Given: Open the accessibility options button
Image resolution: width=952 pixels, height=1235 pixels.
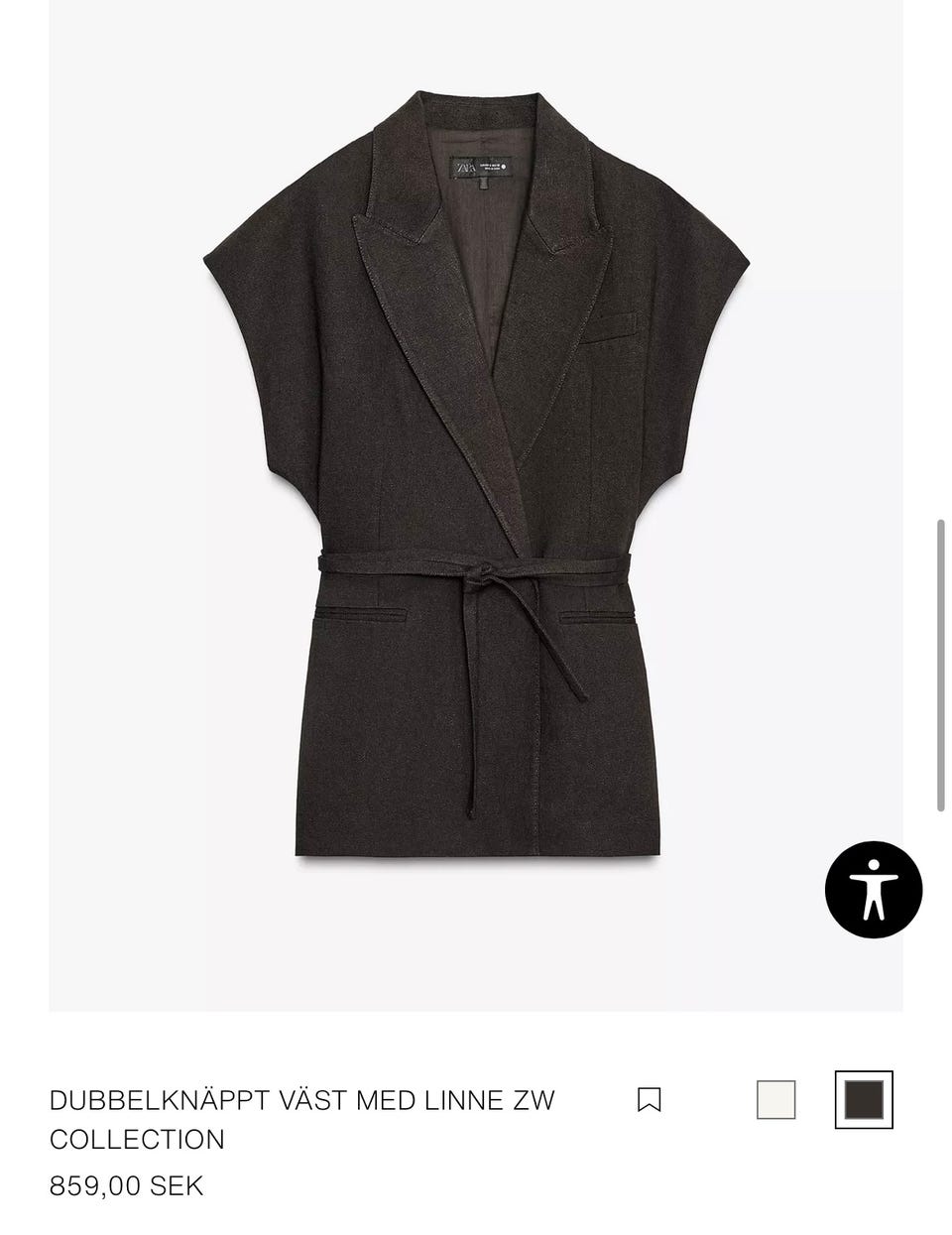Looking at the screenshot, I should 874,890.
